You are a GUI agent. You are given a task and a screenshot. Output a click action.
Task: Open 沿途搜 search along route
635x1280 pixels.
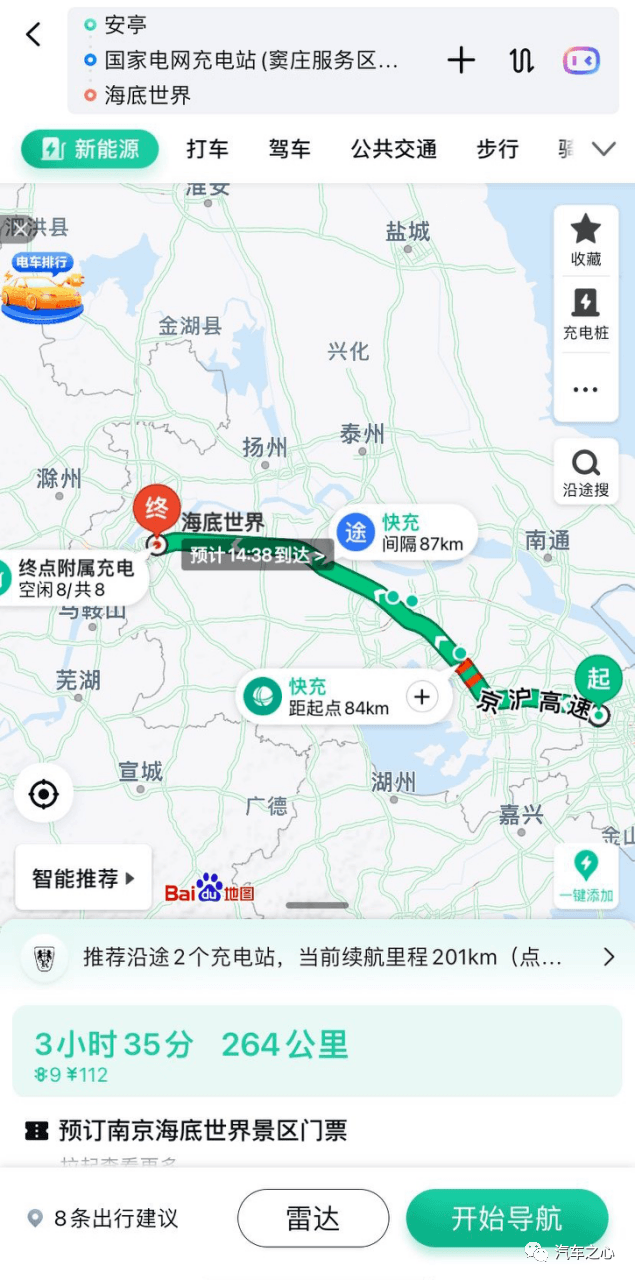coord(585,472)
